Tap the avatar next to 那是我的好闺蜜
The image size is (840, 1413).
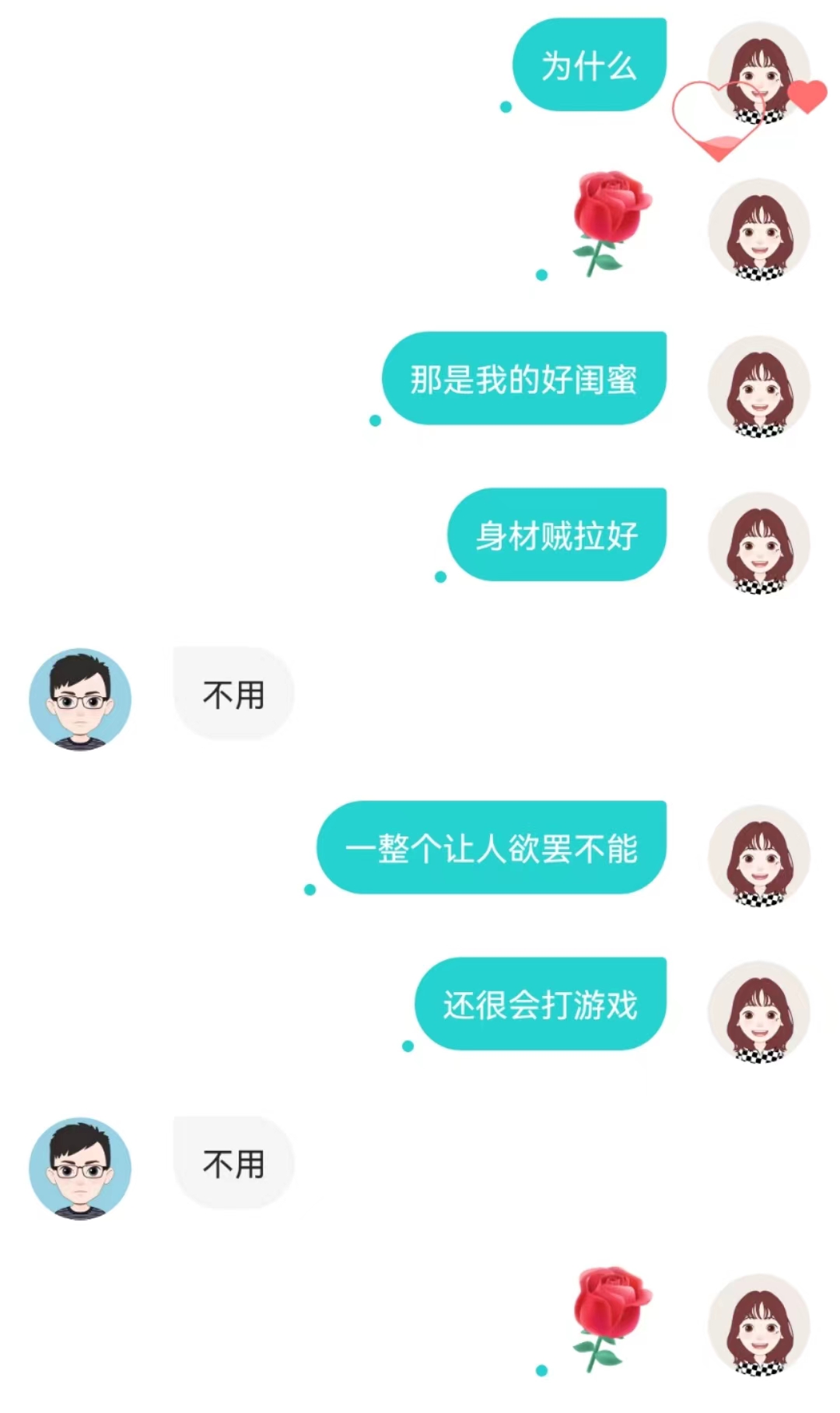[758, 387]
